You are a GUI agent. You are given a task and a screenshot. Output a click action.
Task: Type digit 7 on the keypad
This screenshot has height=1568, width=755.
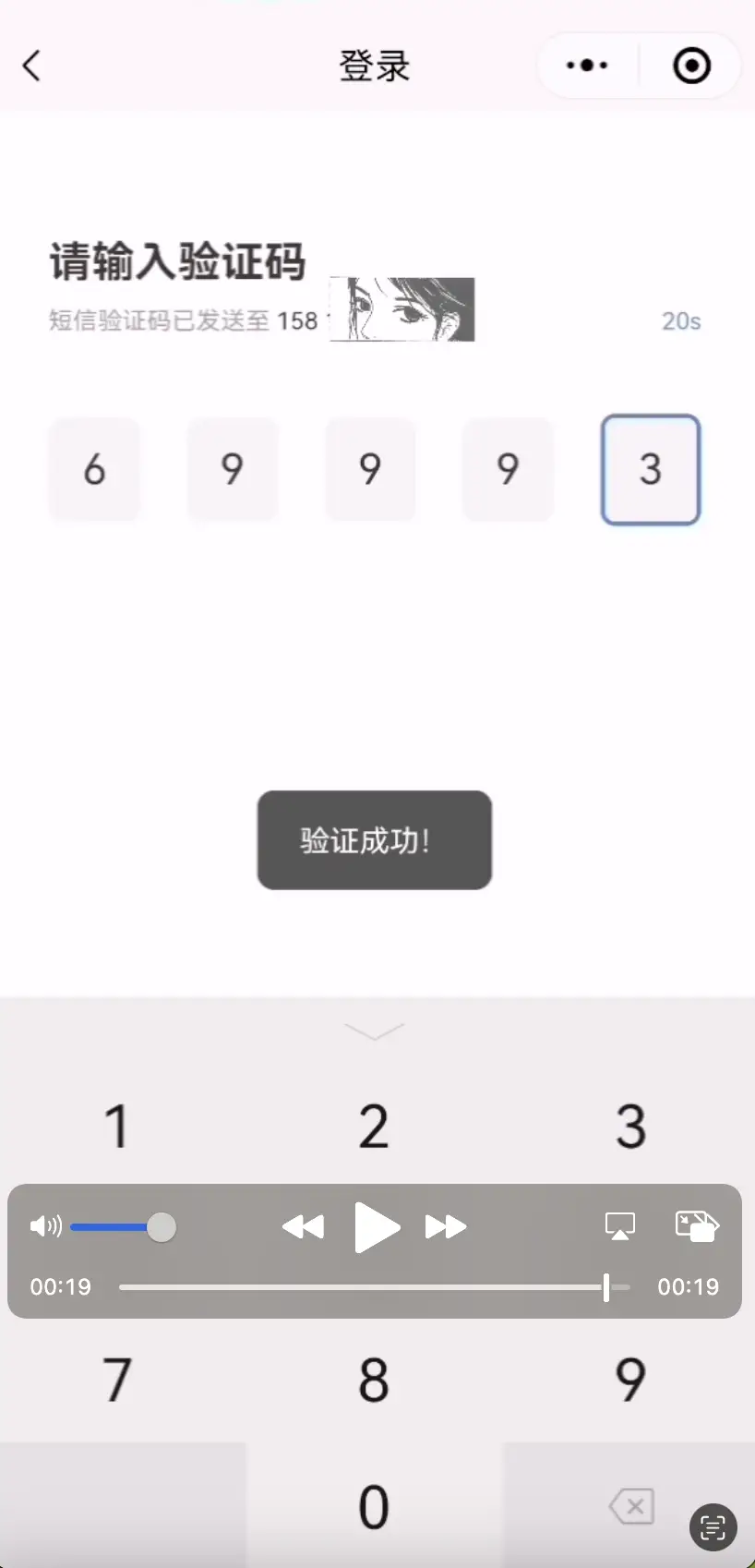point(116,1380)
